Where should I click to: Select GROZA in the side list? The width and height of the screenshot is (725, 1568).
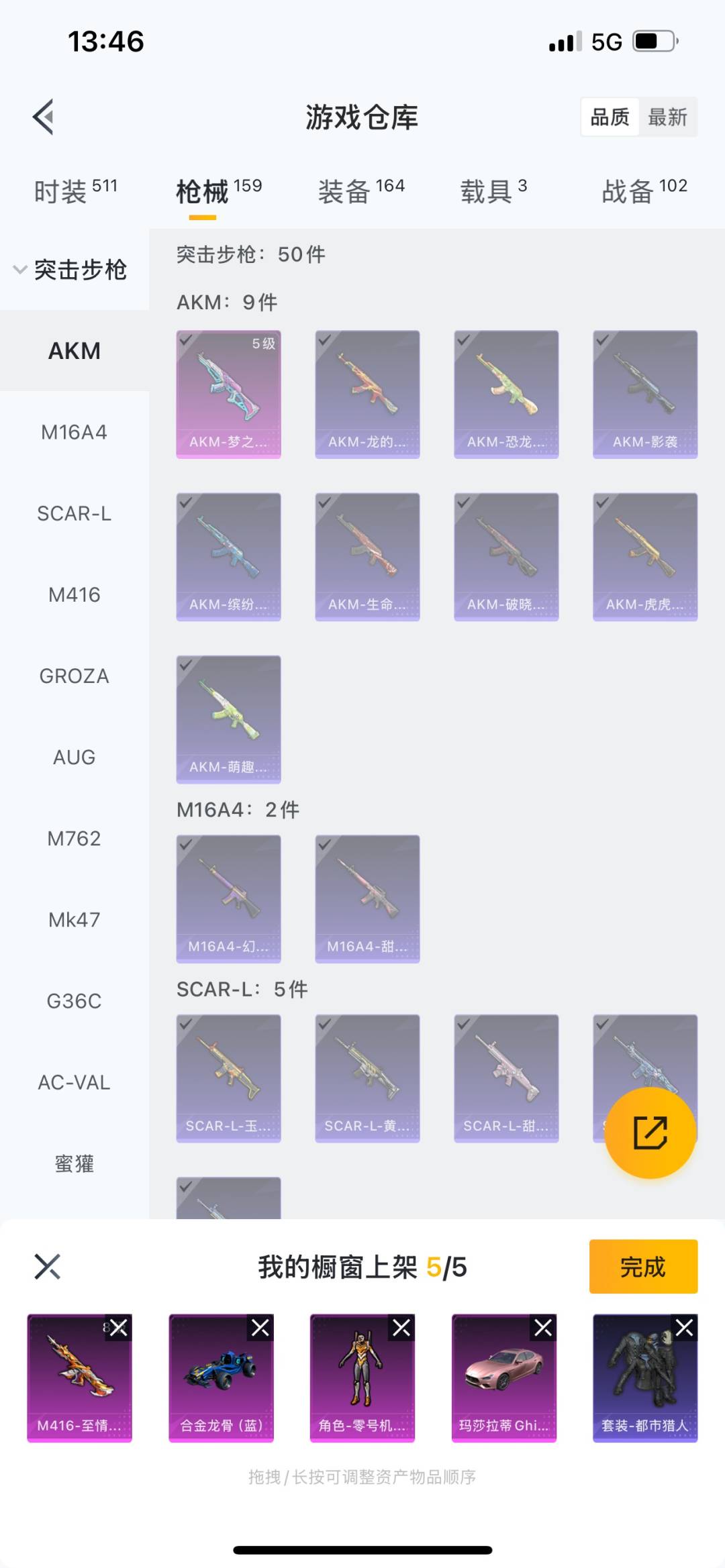74,676
